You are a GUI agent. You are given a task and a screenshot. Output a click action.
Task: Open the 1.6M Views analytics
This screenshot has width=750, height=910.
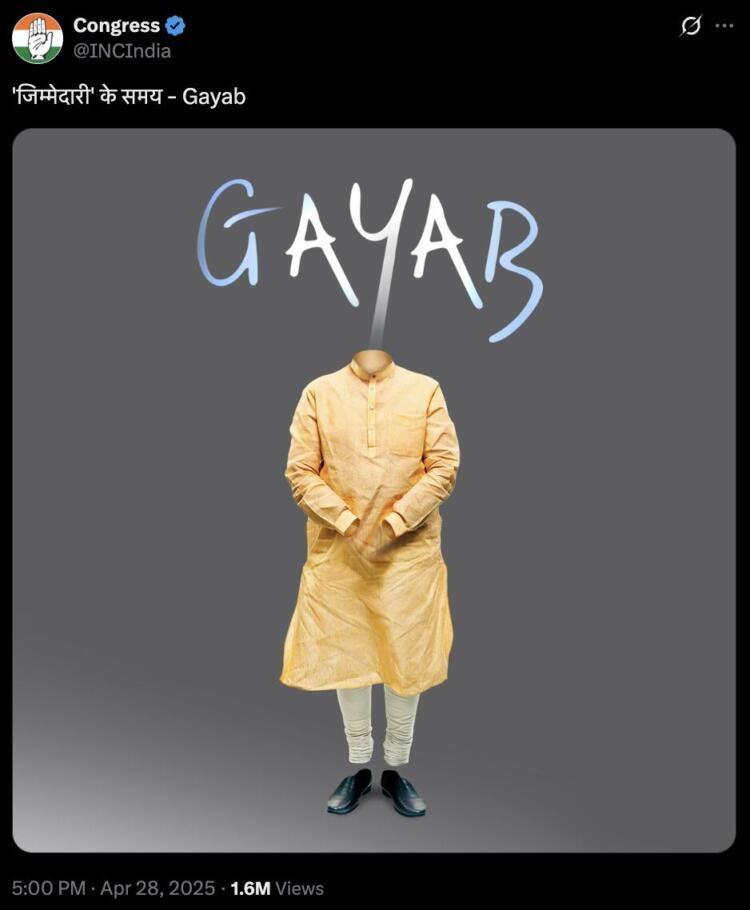[277, 887]
